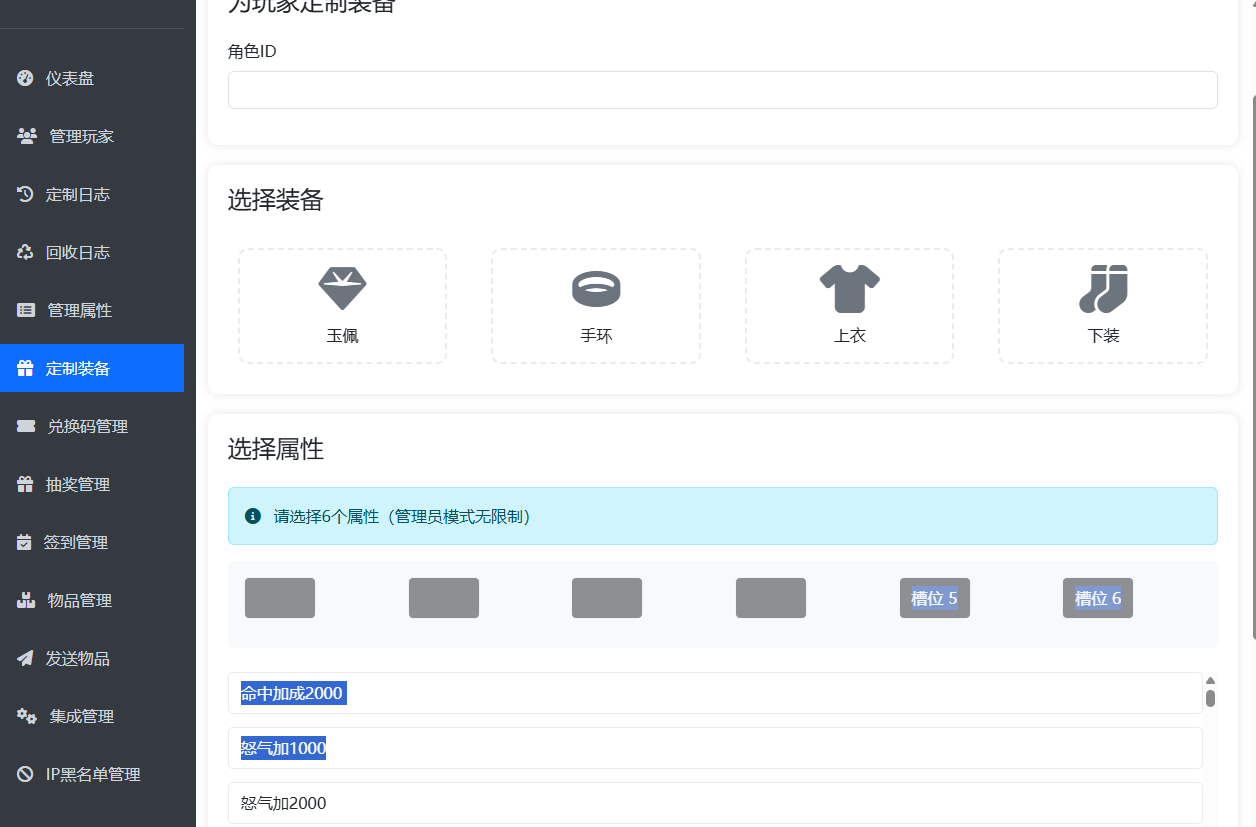The height and width of the screenshot is (827, 1256).
Task: Select attribute 命中加成2000
Action: pyautogui.click(x=714, y=693)
